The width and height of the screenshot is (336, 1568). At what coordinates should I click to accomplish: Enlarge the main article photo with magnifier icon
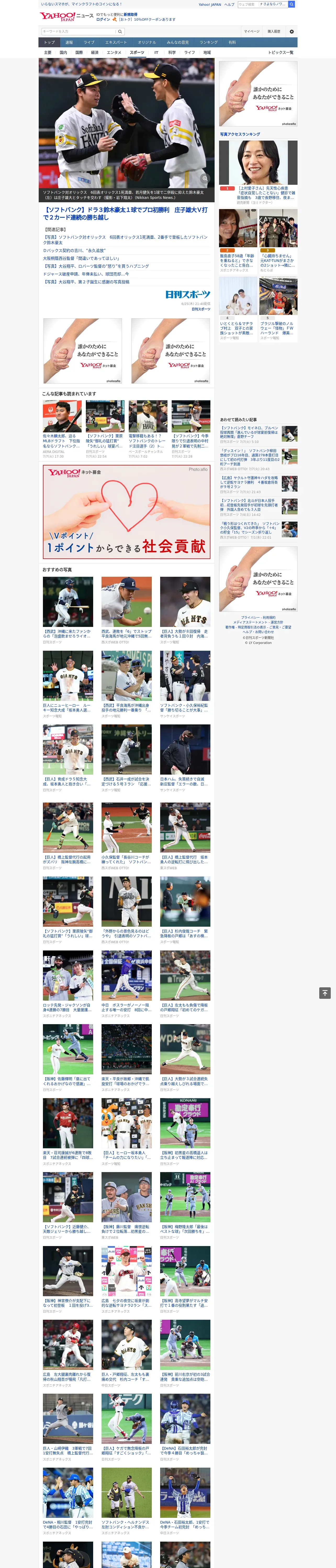[x=205, y=178]
